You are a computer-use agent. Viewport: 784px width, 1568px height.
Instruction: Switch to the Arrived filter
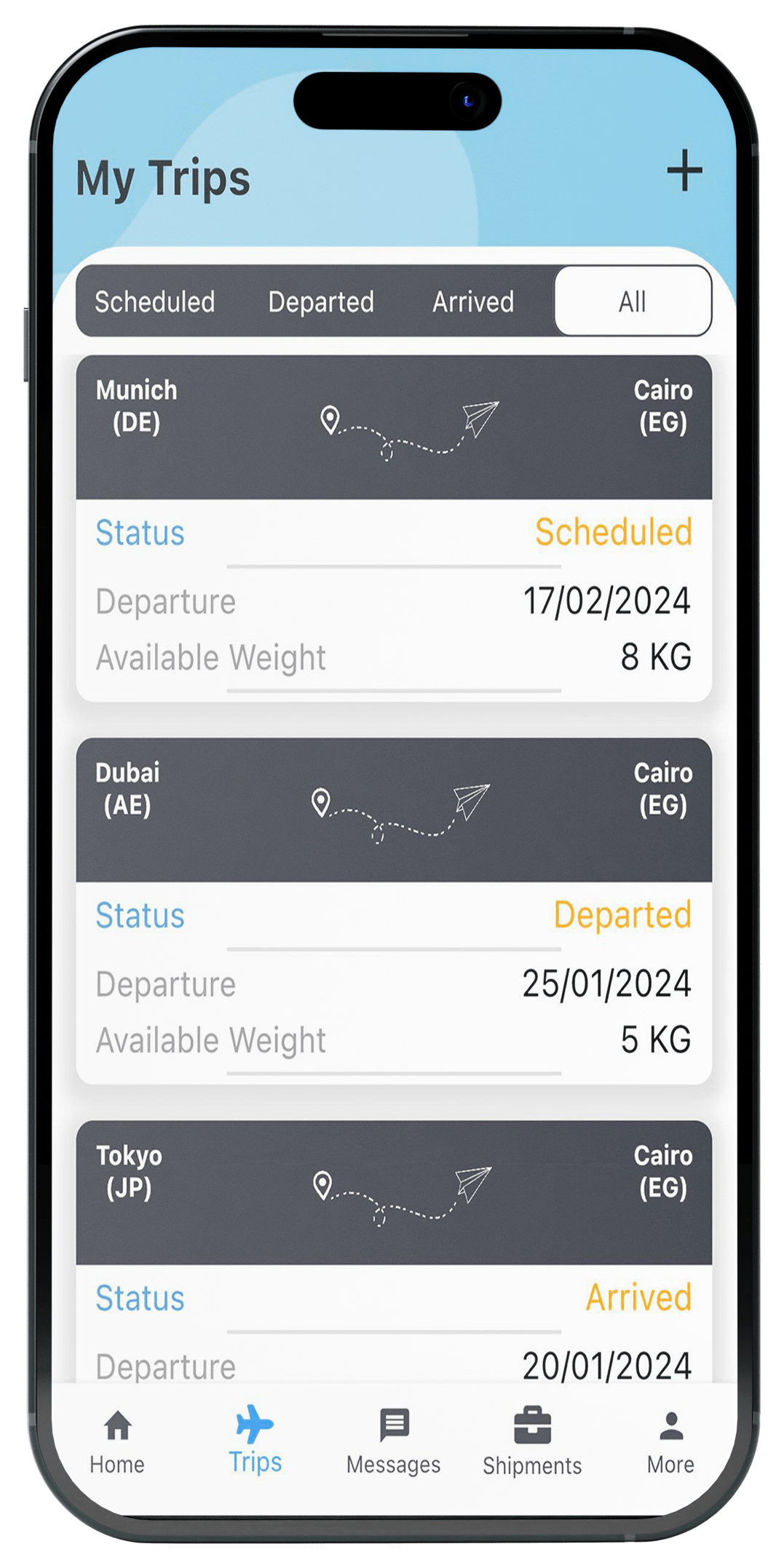tap(473, 301)
